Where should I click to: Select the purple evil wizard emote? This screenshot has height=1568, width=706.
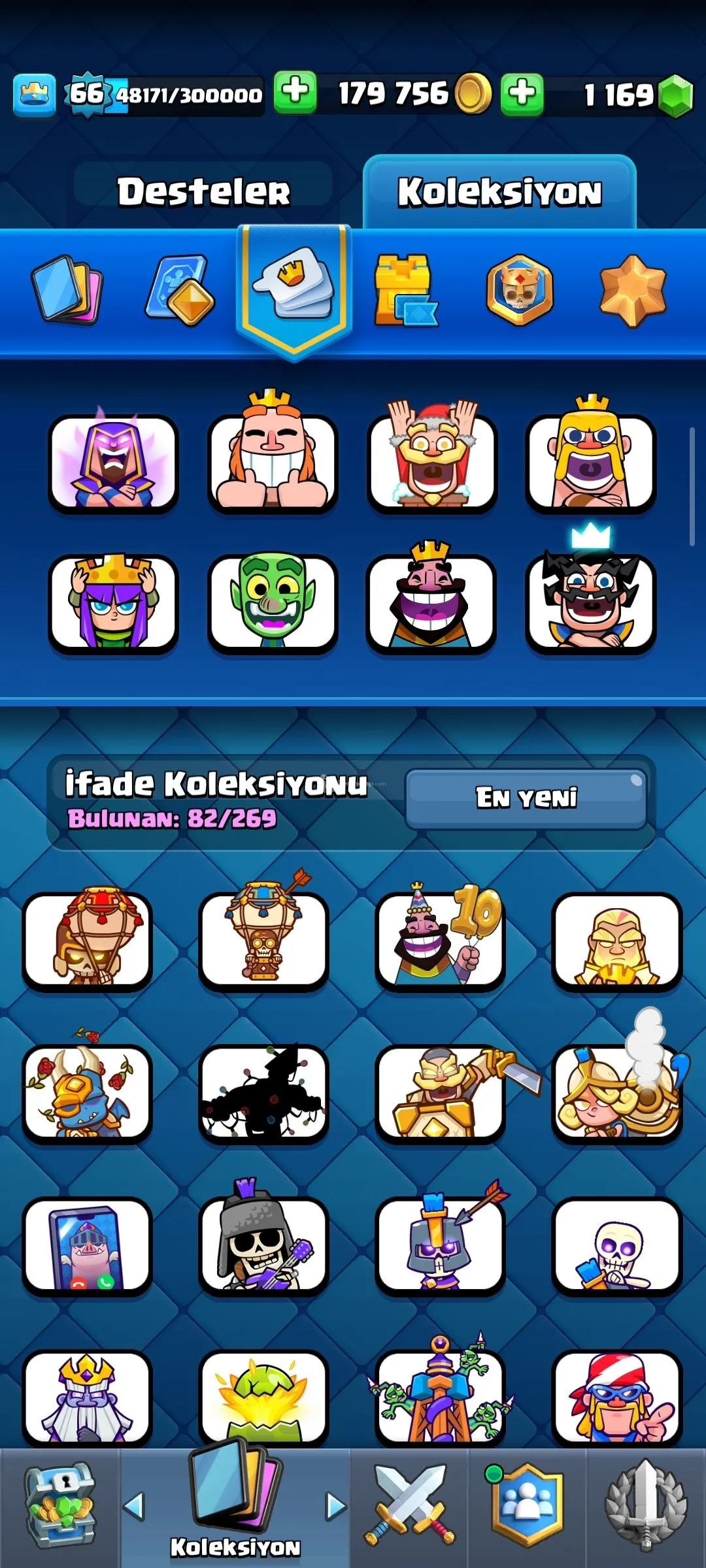coord(113,464)
